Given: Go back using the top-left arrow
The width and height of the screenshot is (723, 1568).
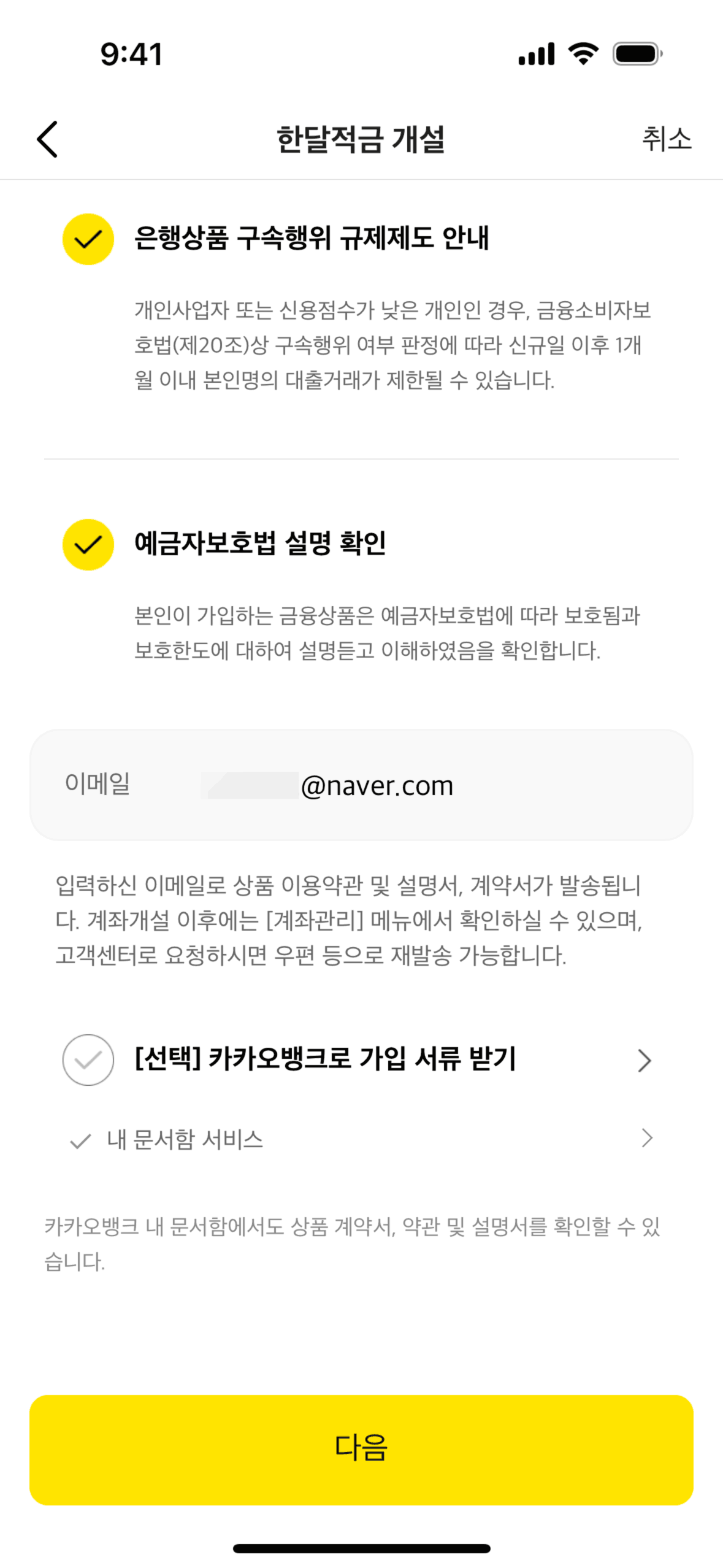Looking at the screenshot, I should tap(47, 139).
